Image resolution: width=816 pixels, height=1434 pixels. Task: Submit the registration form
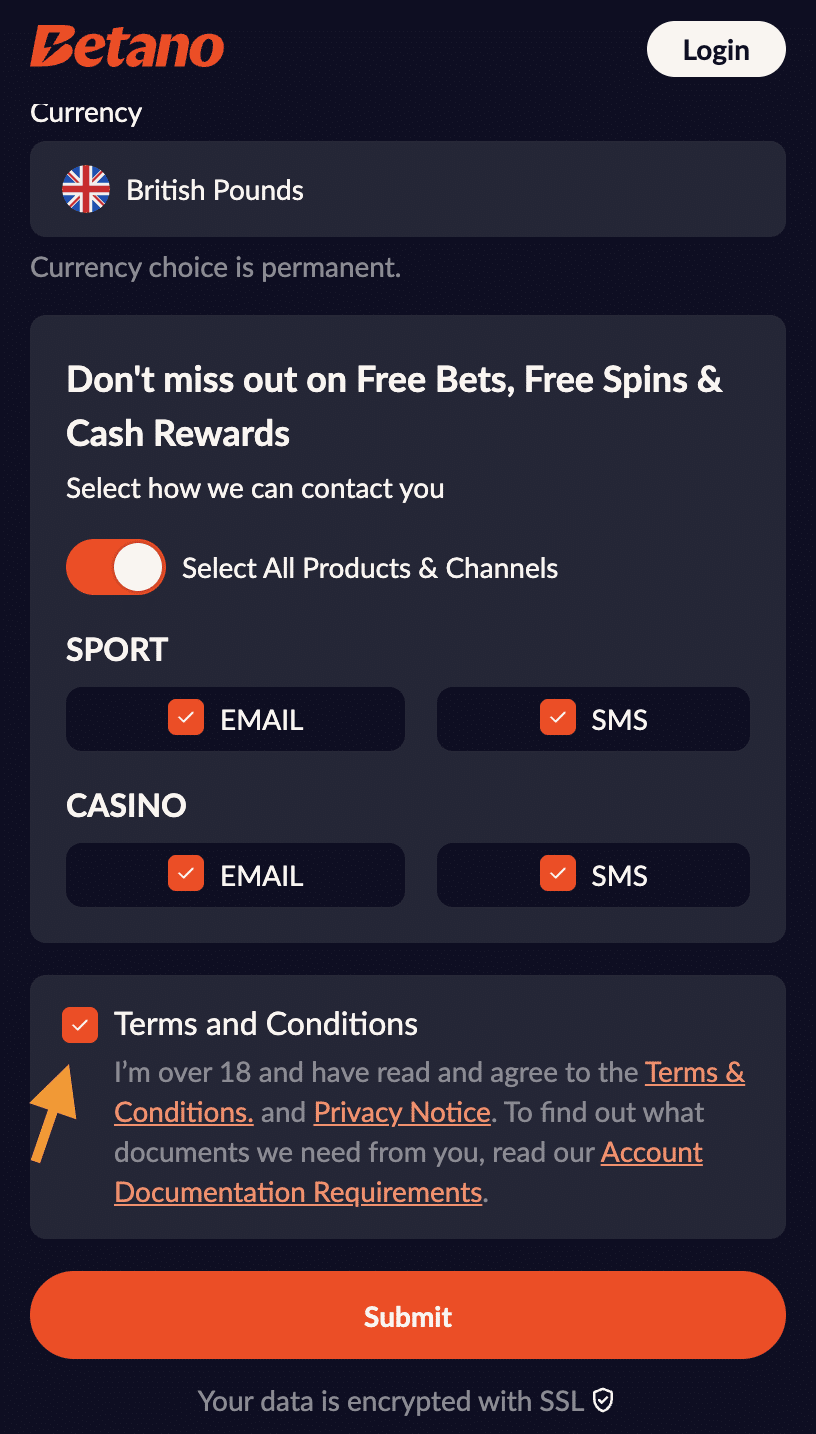(x=407, y=1315)
